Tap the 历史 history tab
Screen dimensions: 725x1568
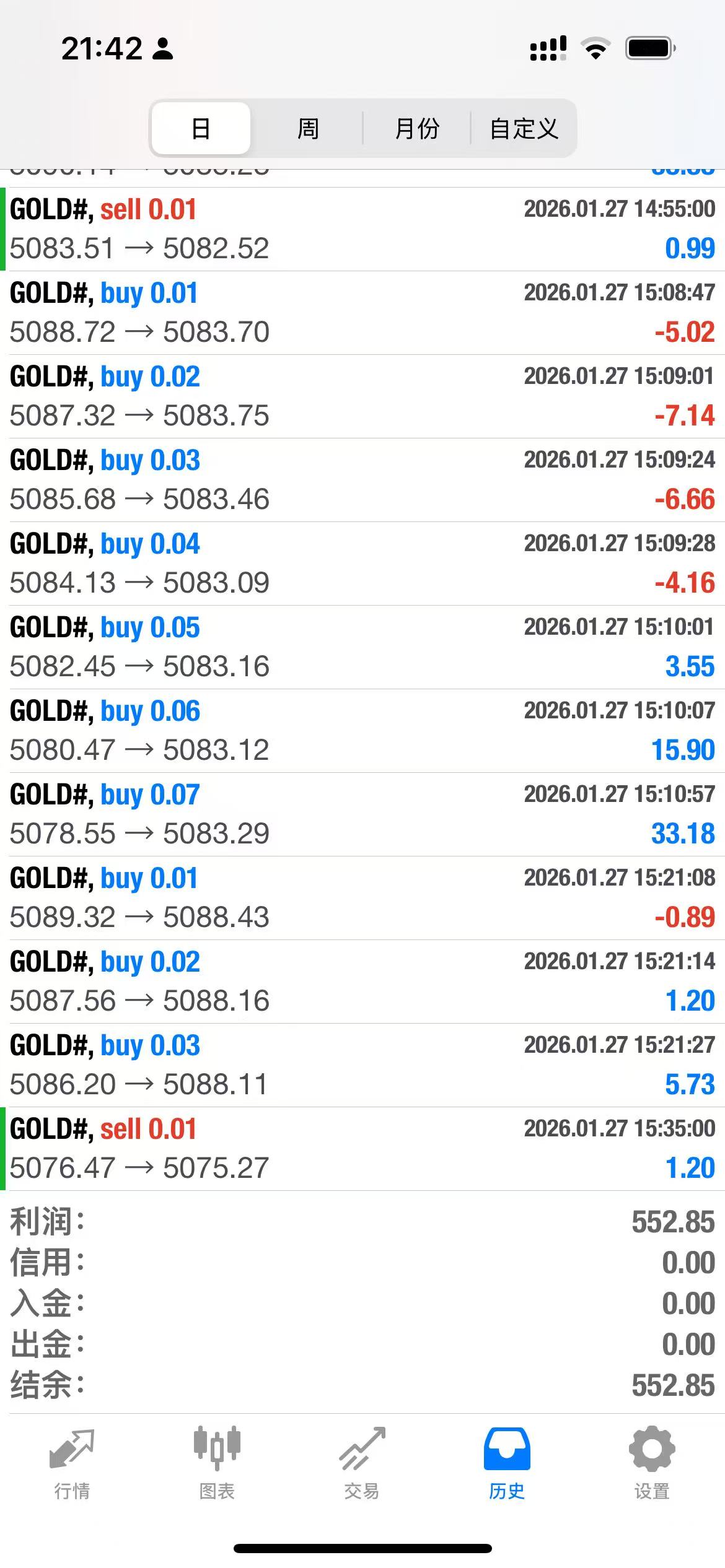pyautogui.click(x=507, y=1464)
